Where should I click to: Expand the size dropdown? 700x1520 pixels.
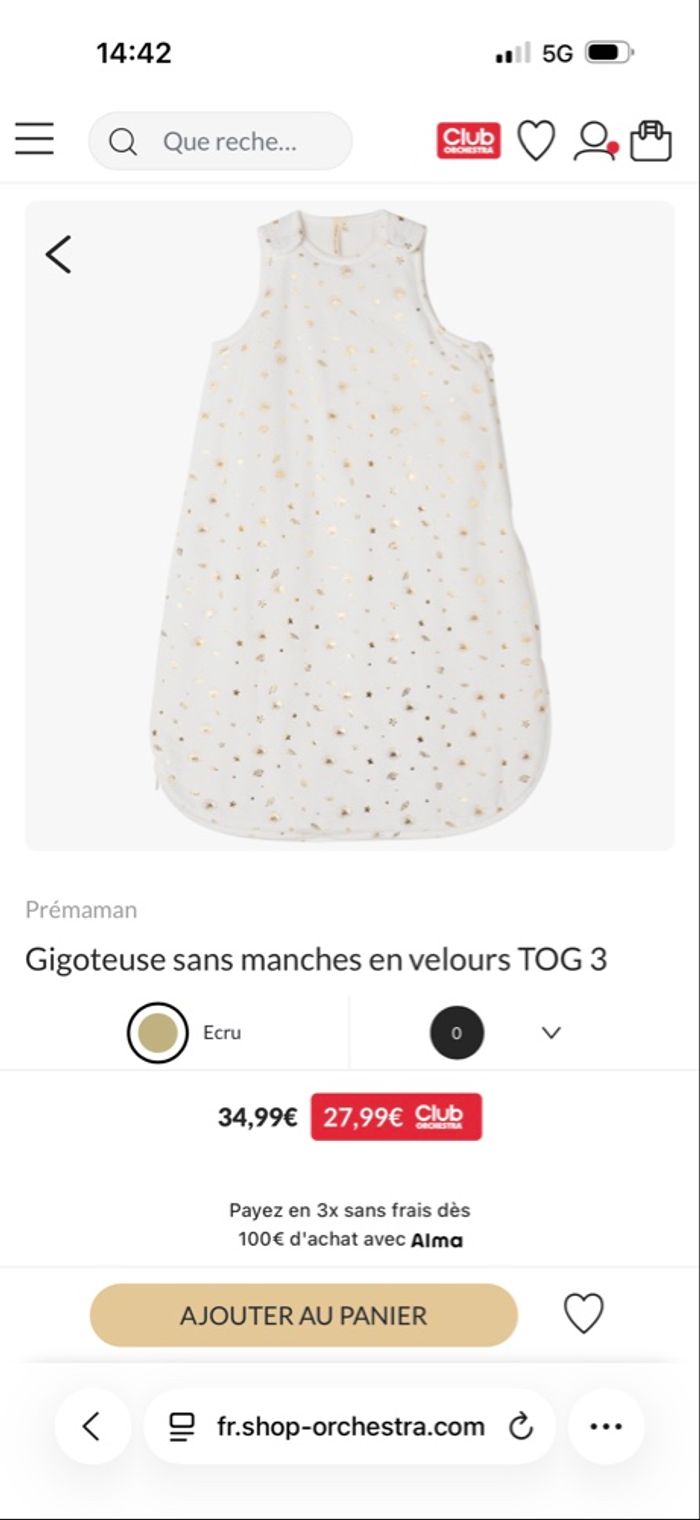[551, 1033]
